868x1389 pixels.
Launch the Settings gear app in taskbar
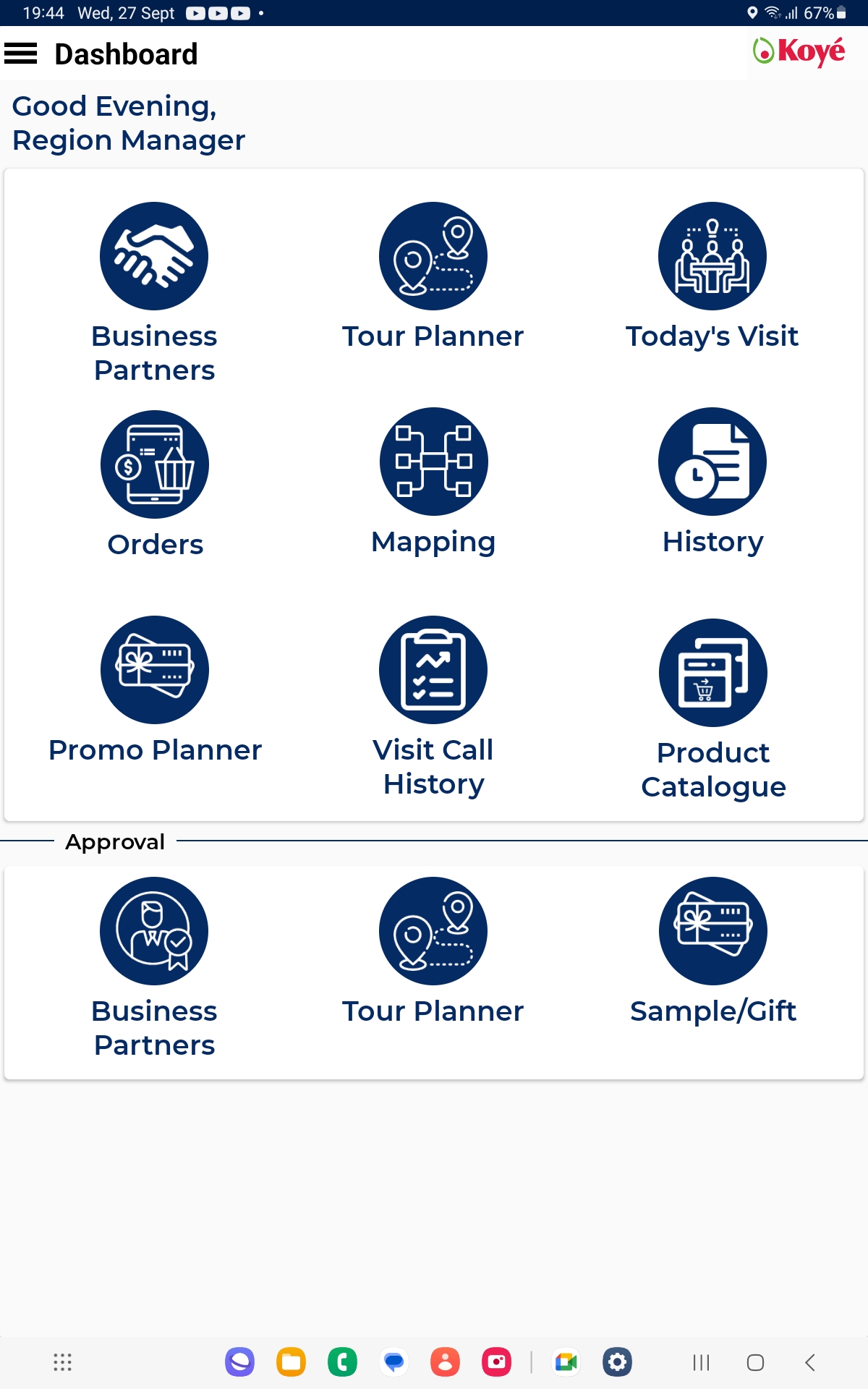(617, 1362)
